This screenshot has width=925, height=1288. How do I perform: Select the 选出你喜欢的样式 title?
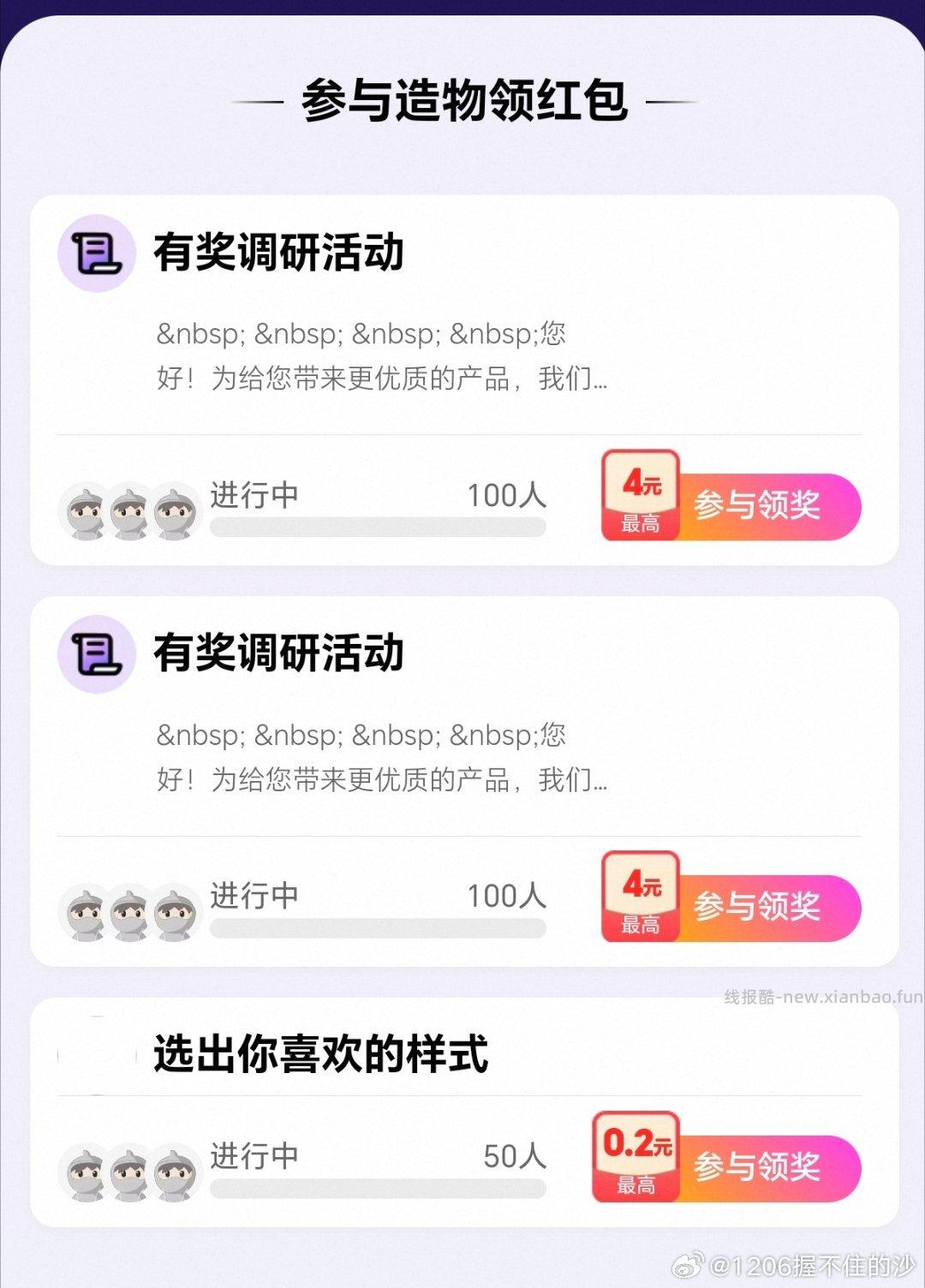[321, 1055]
